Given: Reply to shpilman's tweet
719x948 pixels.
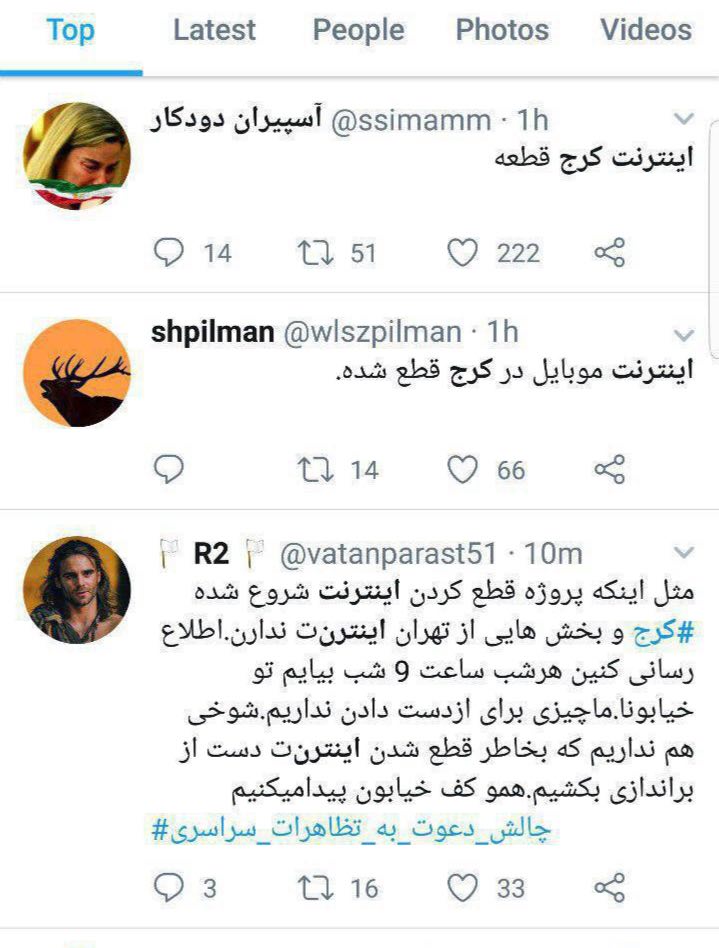Looking at the screenshot, I should point(170,468).
